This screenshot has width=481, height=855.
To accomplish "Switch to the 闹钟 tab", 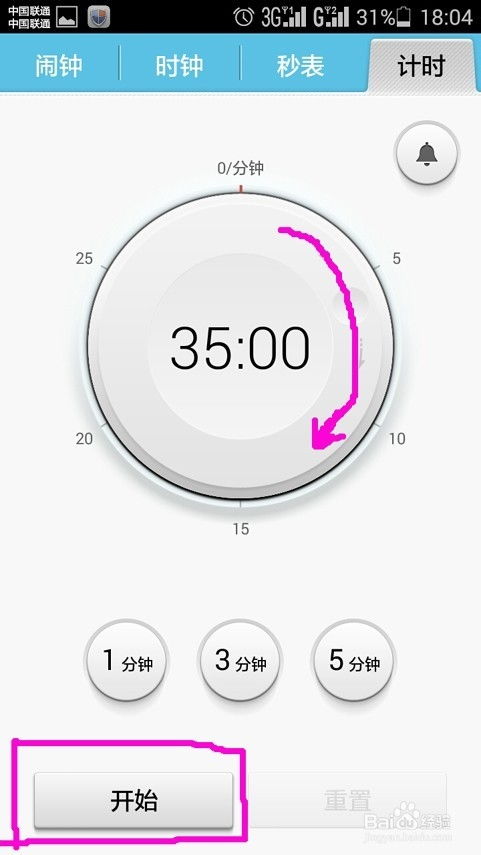I will click(59, 66).
